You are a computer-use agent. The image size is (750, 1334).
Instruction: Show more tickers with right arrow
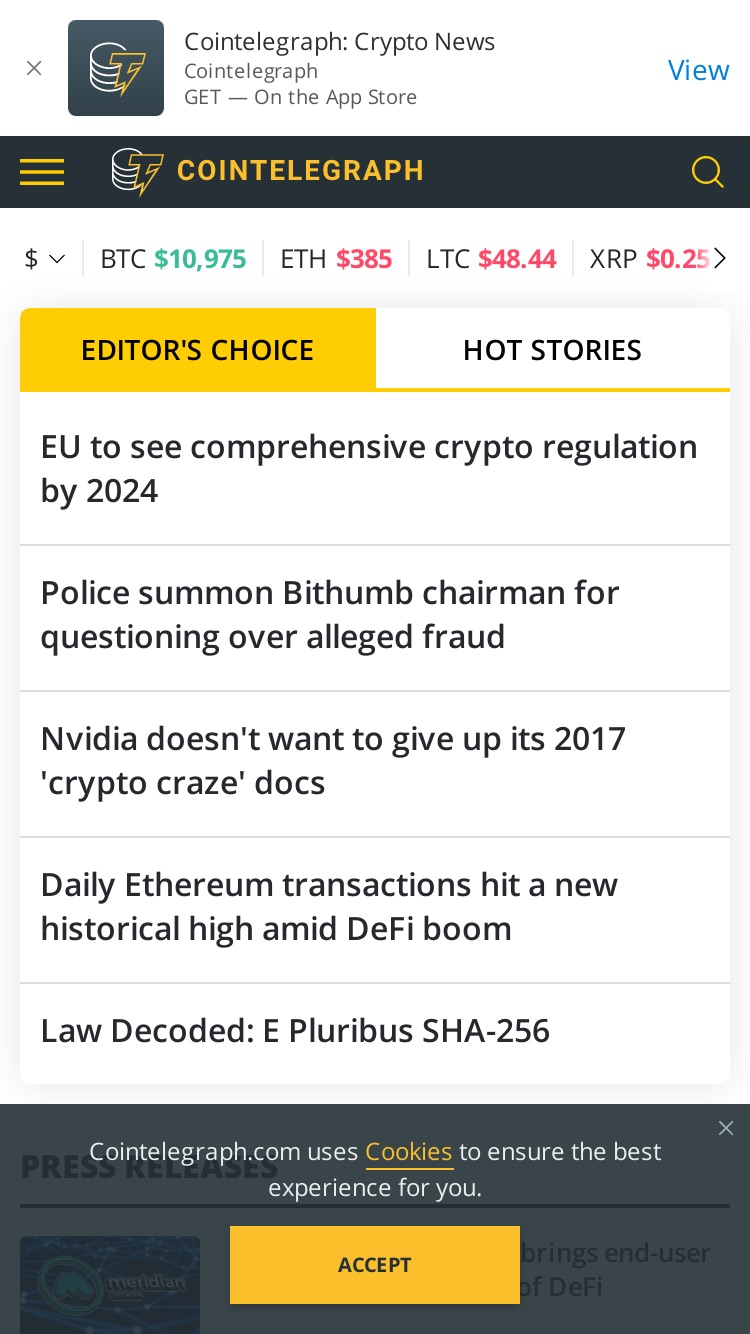click(719, 259)
